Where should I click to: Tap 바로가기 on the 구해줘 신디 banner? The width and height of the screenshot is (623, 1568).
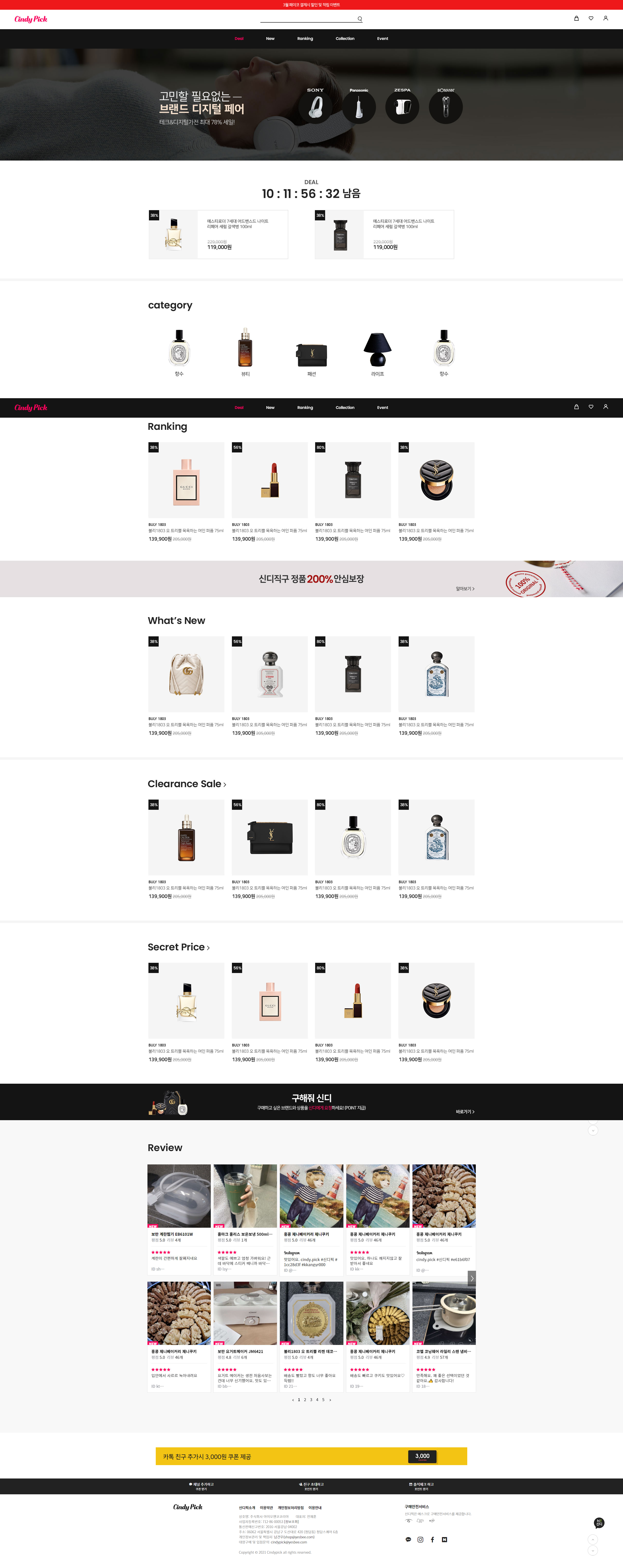tap(465, 1111)
